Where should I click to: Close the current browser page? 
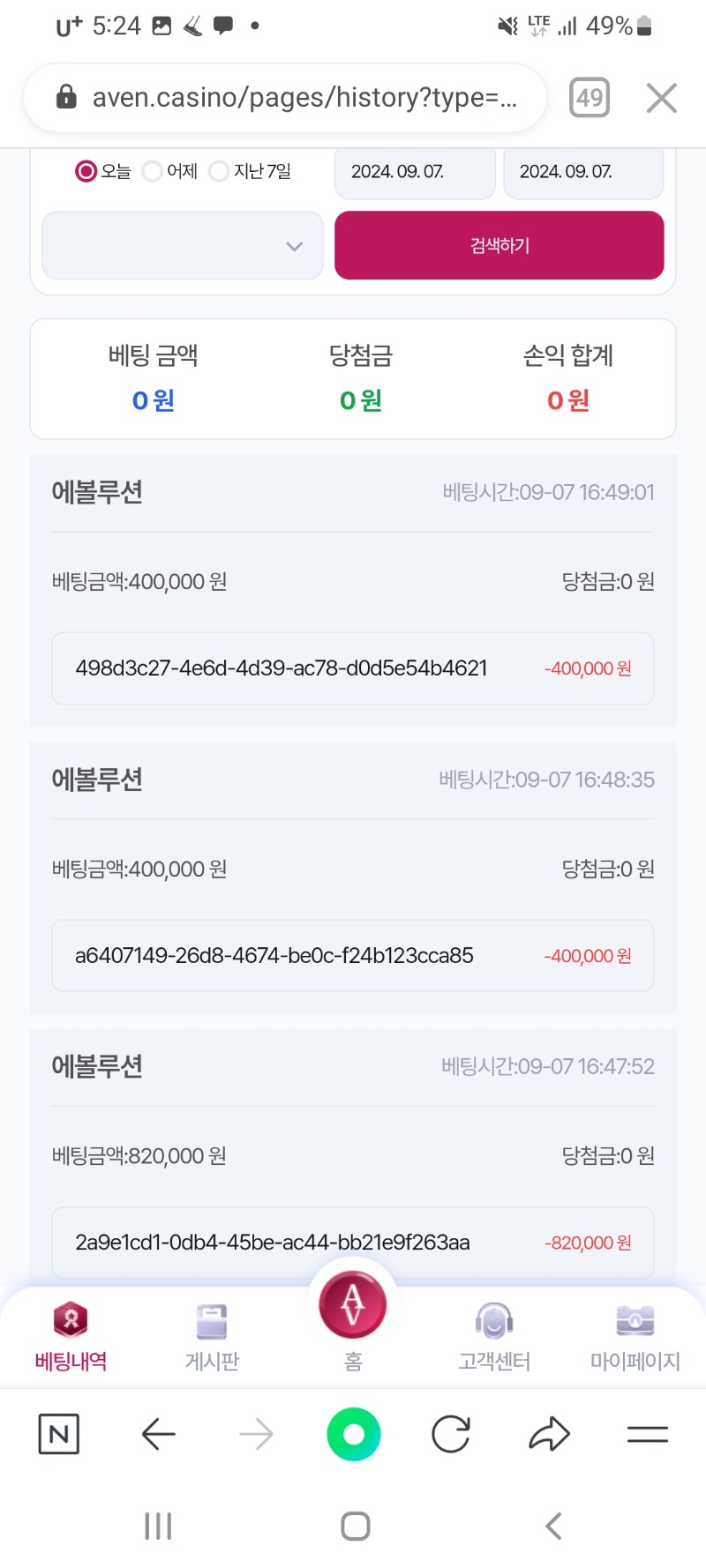click(661, 98)
